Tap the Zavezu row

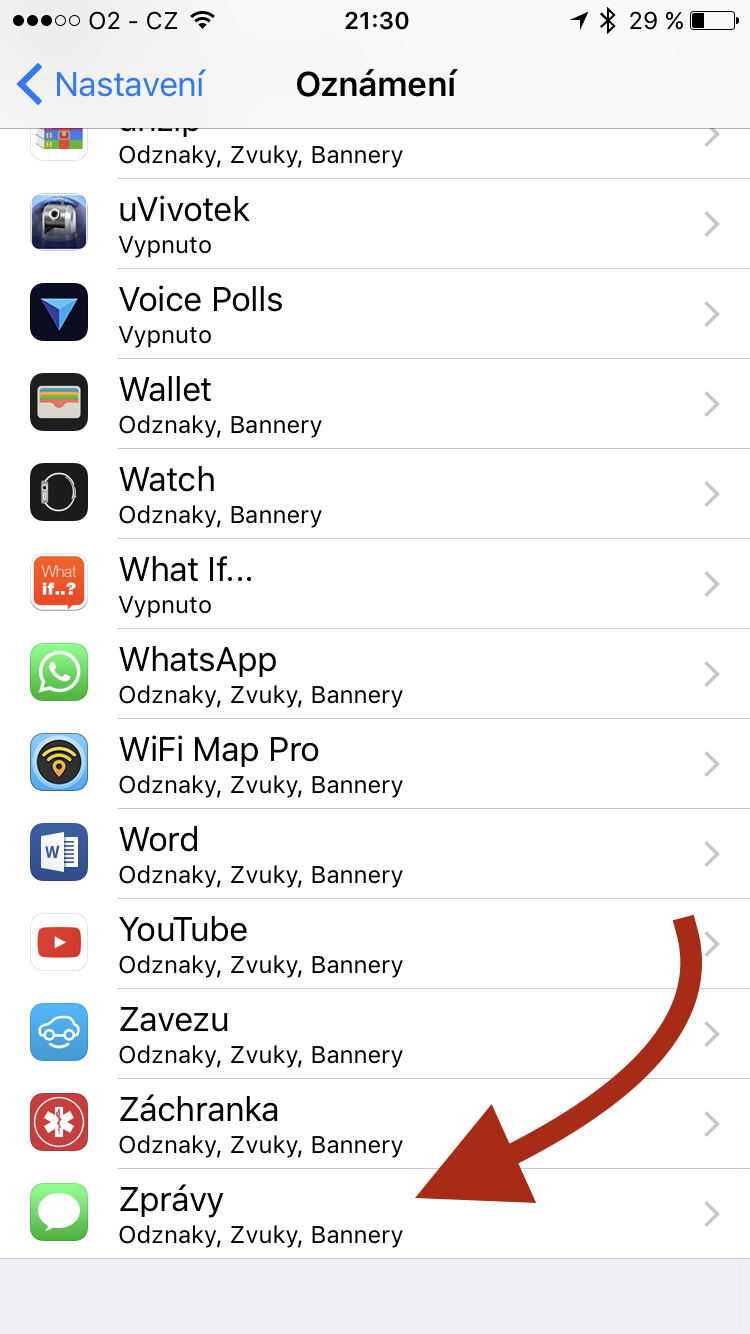coord(375,1034)
